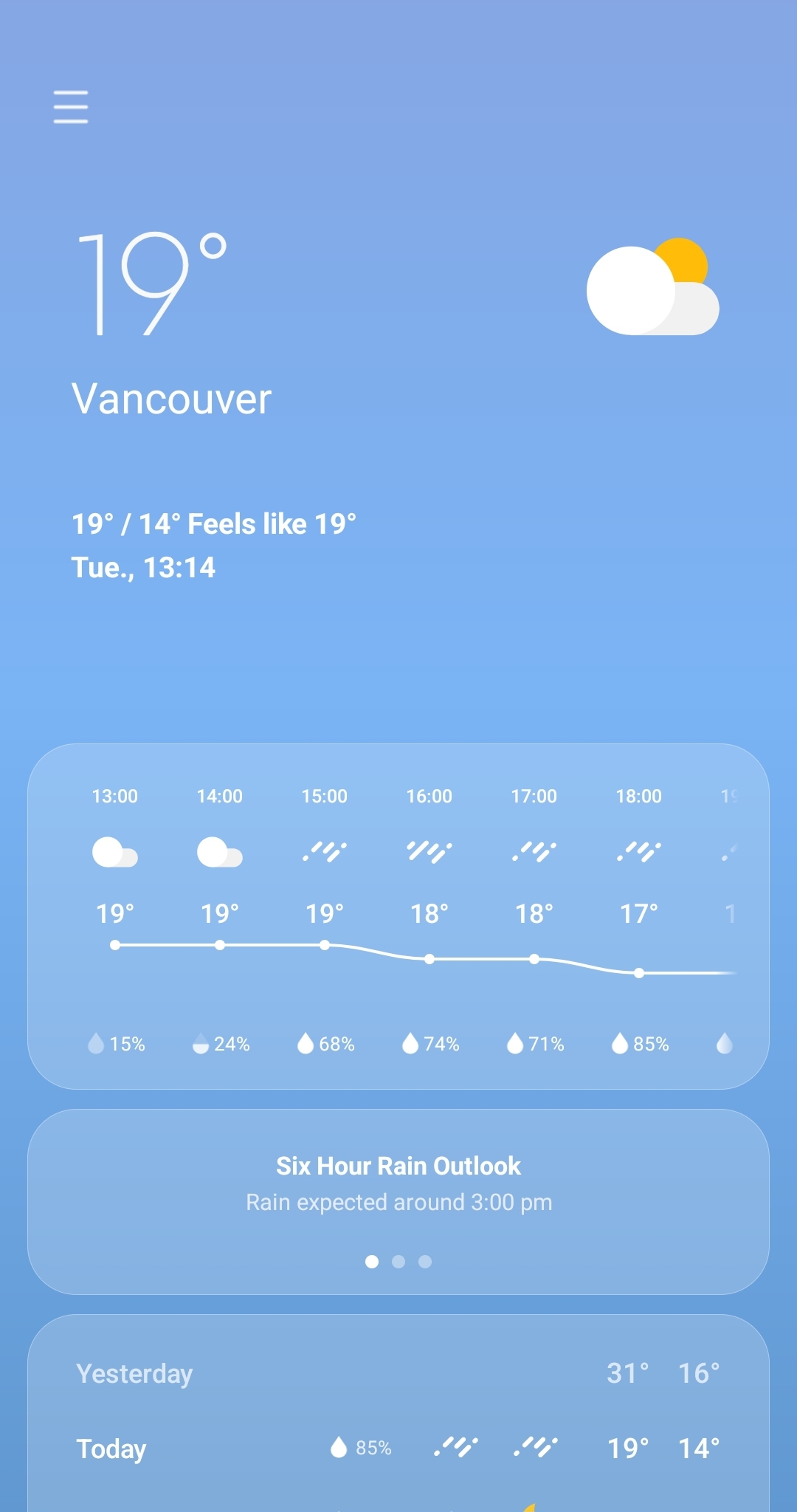797x1512 pixels.
Task: Open Yesterday's temperature row
Action: [x=398, y=1373]
